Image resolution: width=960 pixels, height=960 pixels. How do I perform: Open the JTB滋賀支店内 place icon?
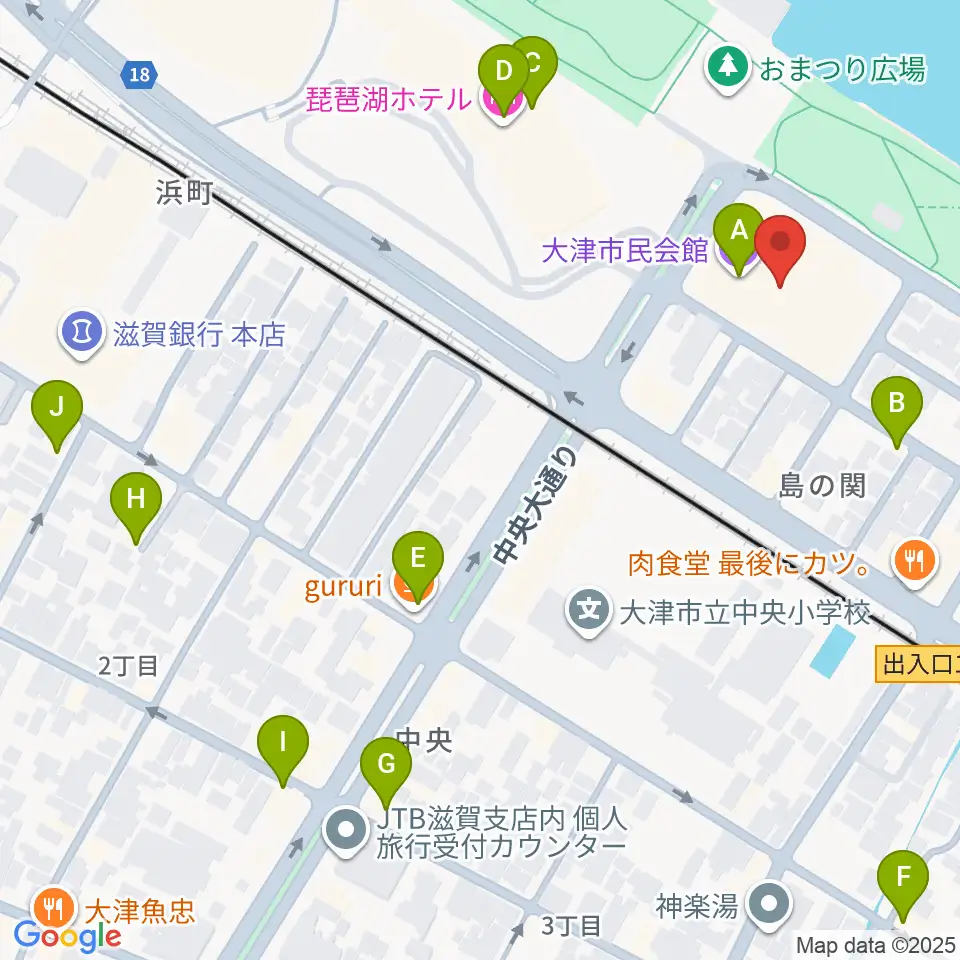pos(347,832)
